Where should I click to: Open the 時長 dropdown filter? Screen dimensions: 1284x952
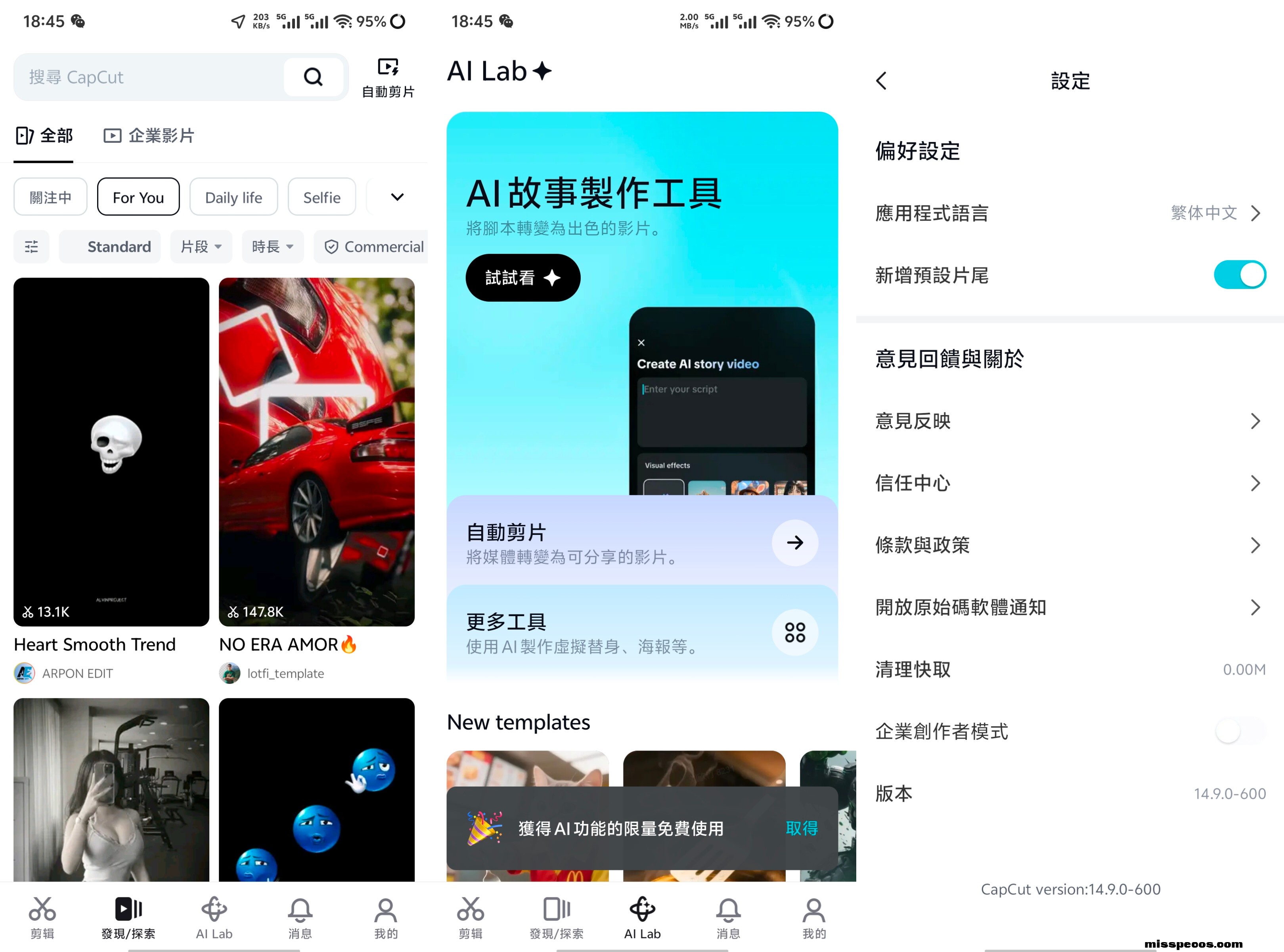272,247
